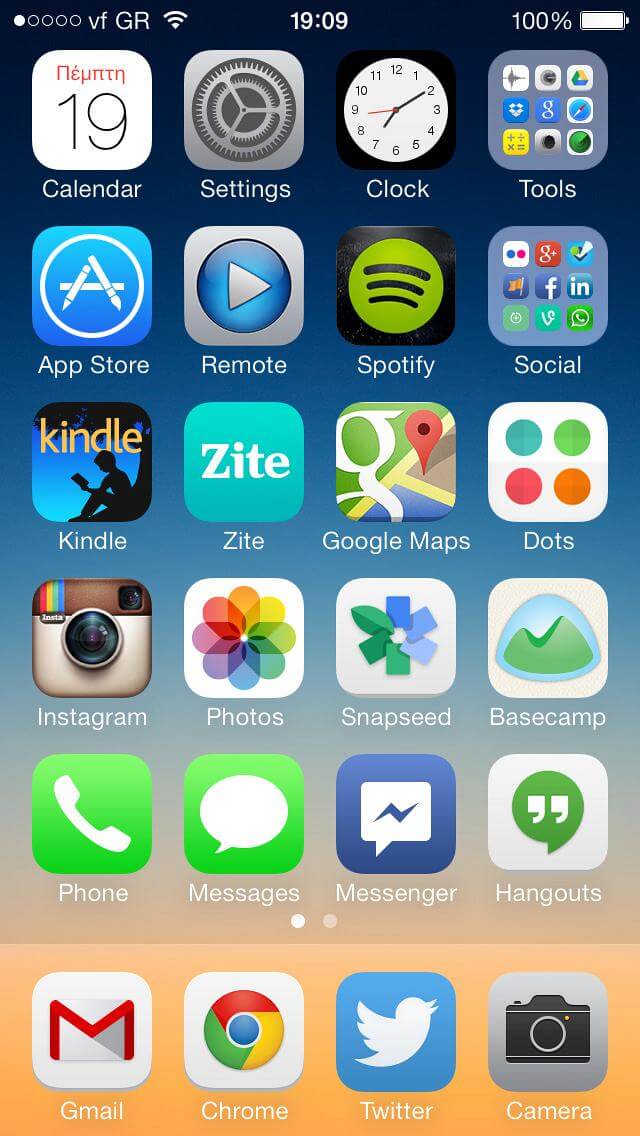The width and height of the screenshot is (640, 1136).
Task: Open Instagram
Action: [92, 638]
